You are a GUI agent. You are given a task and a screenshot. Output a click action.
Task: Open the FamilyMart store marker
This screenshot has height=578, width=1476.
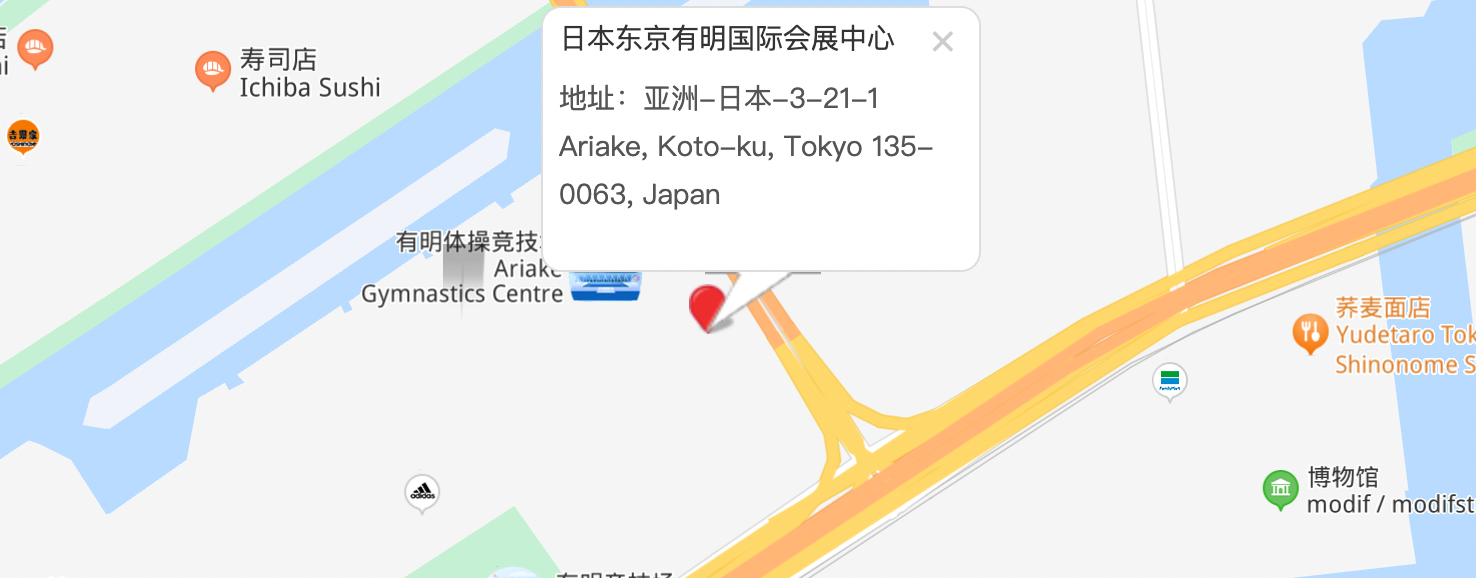1169,380
